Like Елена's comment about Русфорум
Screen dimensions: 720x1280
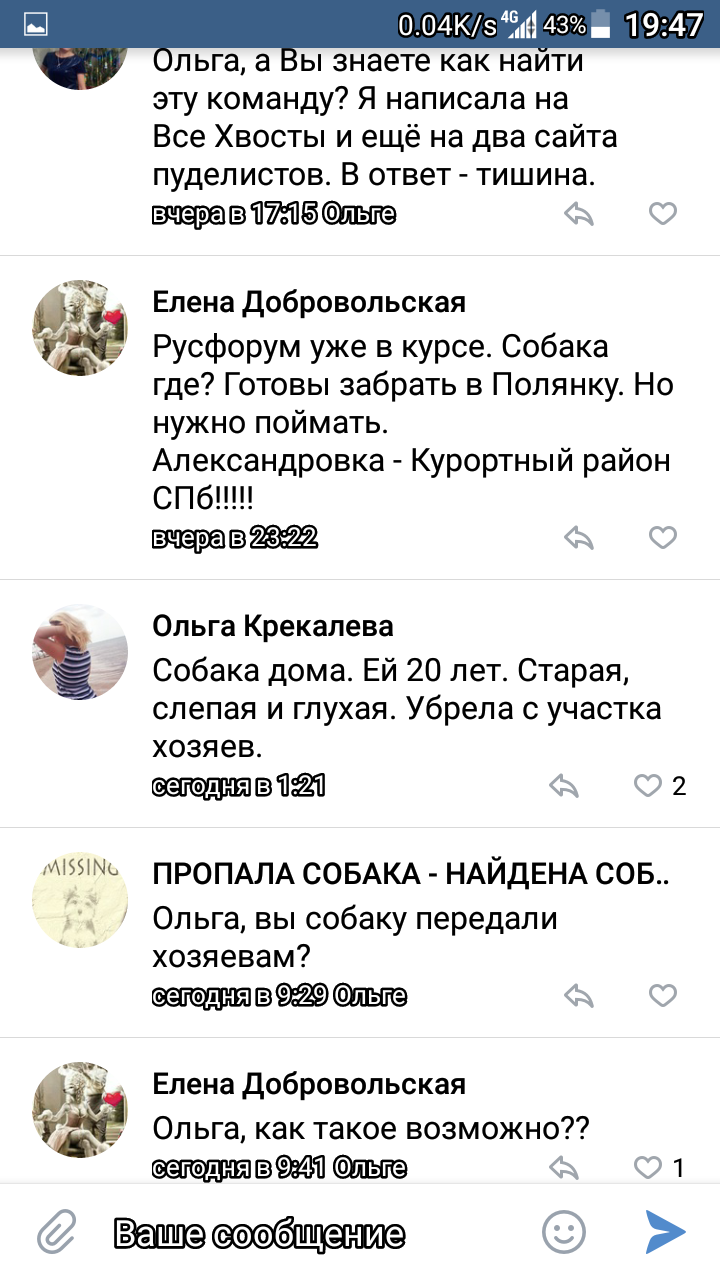pyautogui.click(x=663, y=538)
